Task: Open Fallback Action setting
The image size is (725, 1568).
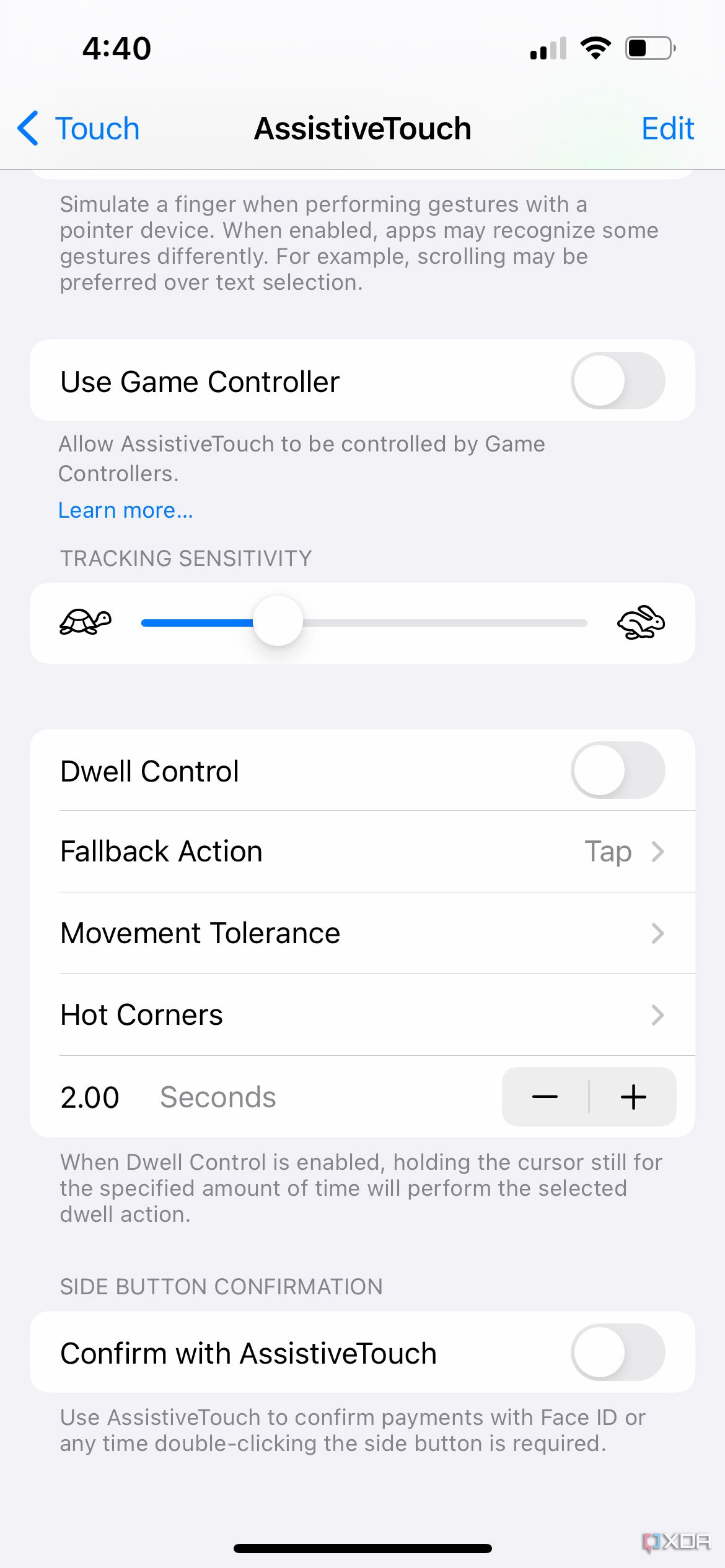Action: point(362,852)
